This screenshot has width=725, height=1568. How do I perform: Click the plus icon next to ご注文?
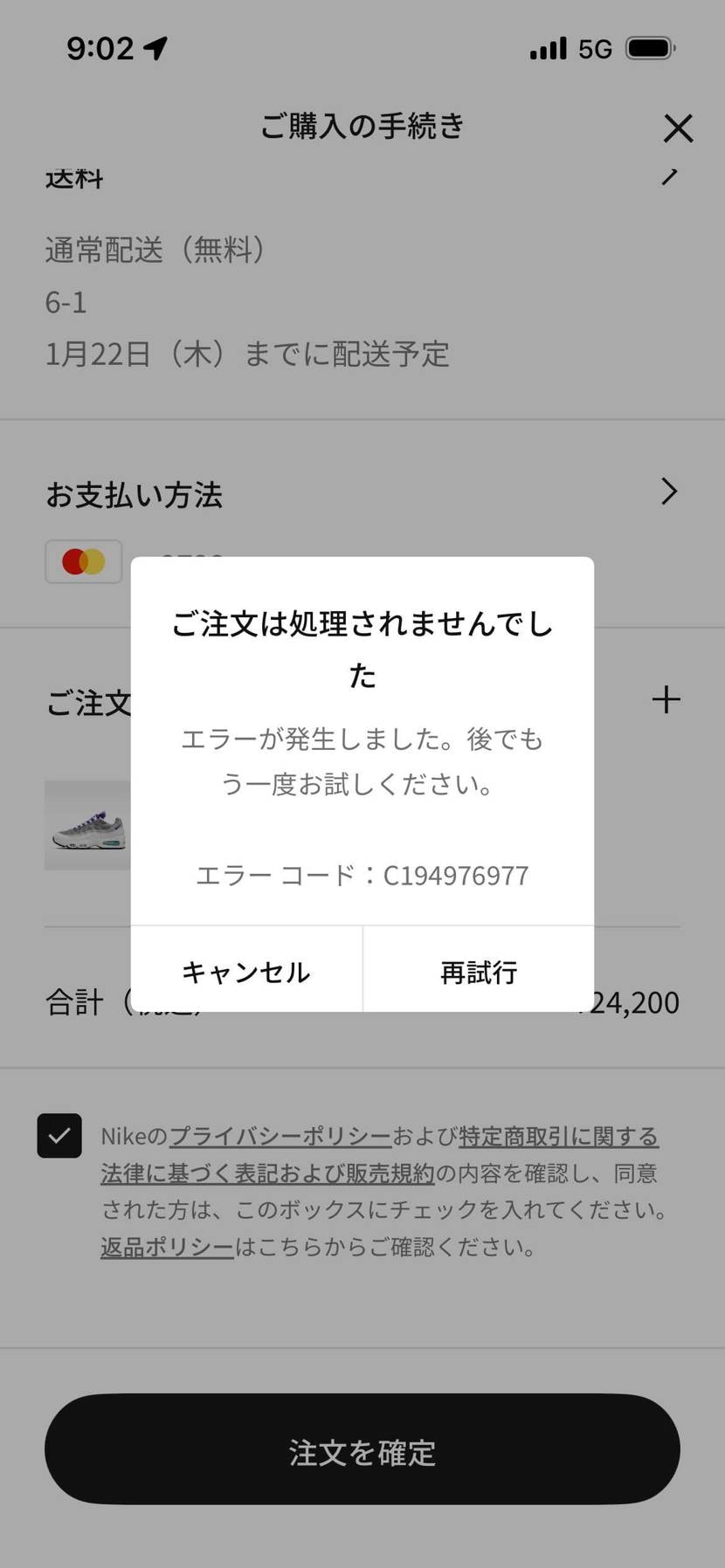[666, 698]
